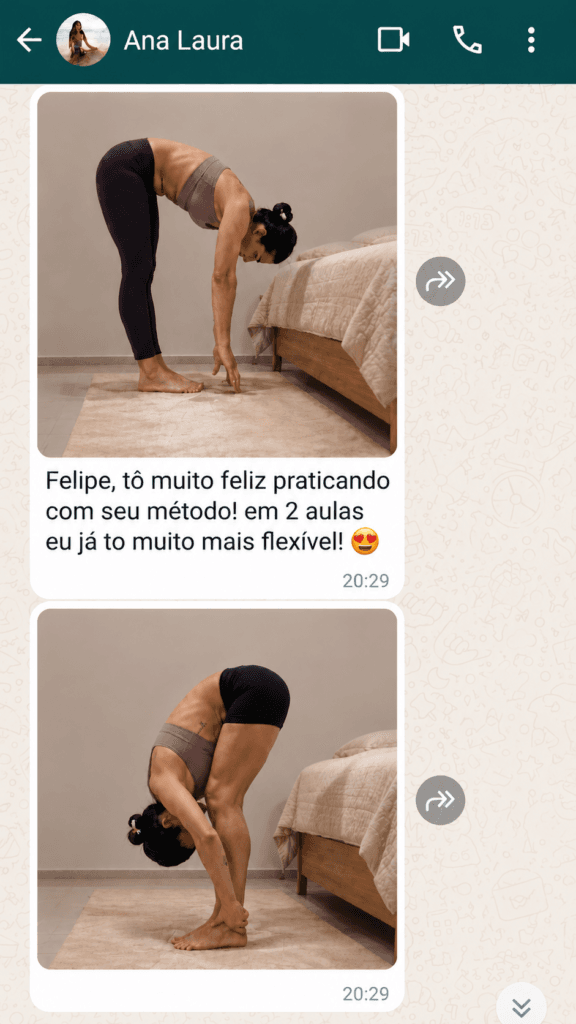Forward the photo with black shorts
This screenshot has width=576, height=1024.
[x=441, y=800]
